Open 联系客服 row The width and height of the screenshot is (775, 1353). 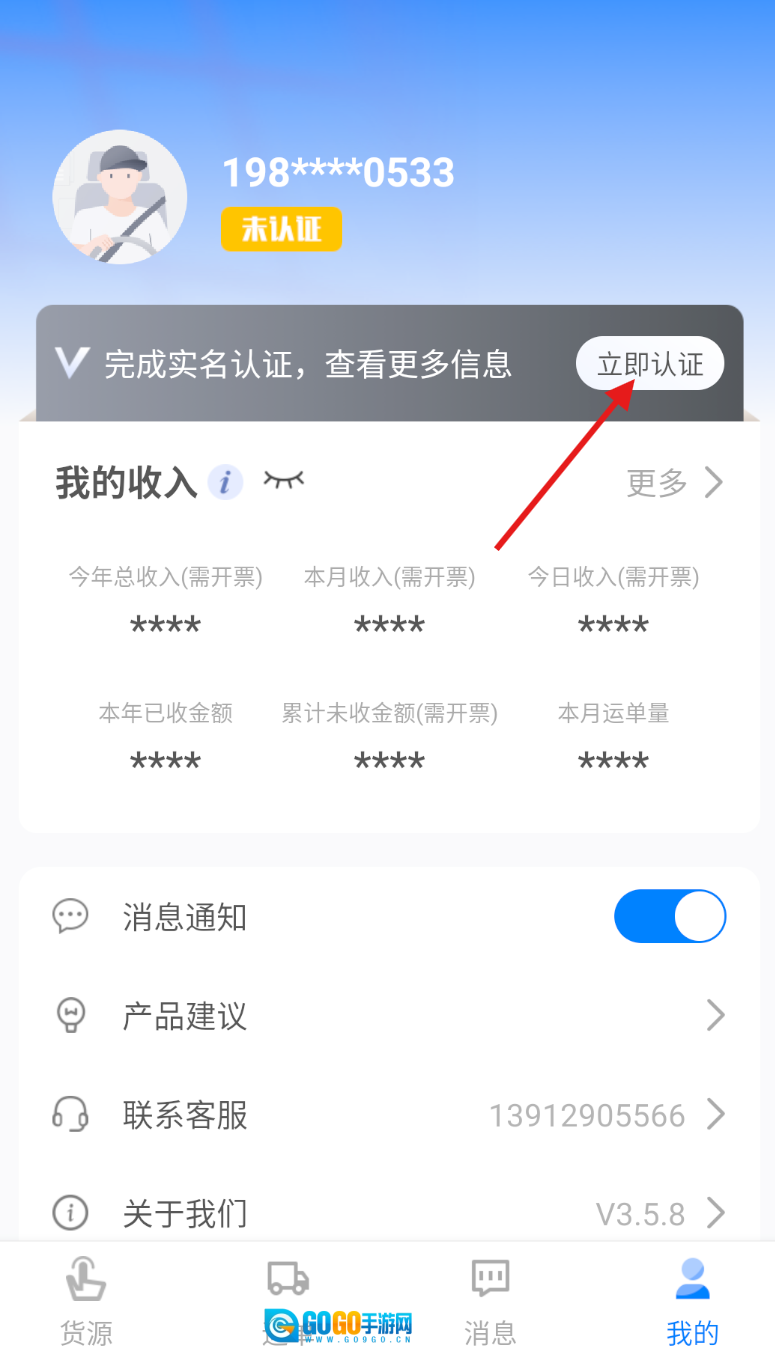[x=388, y=1114]
